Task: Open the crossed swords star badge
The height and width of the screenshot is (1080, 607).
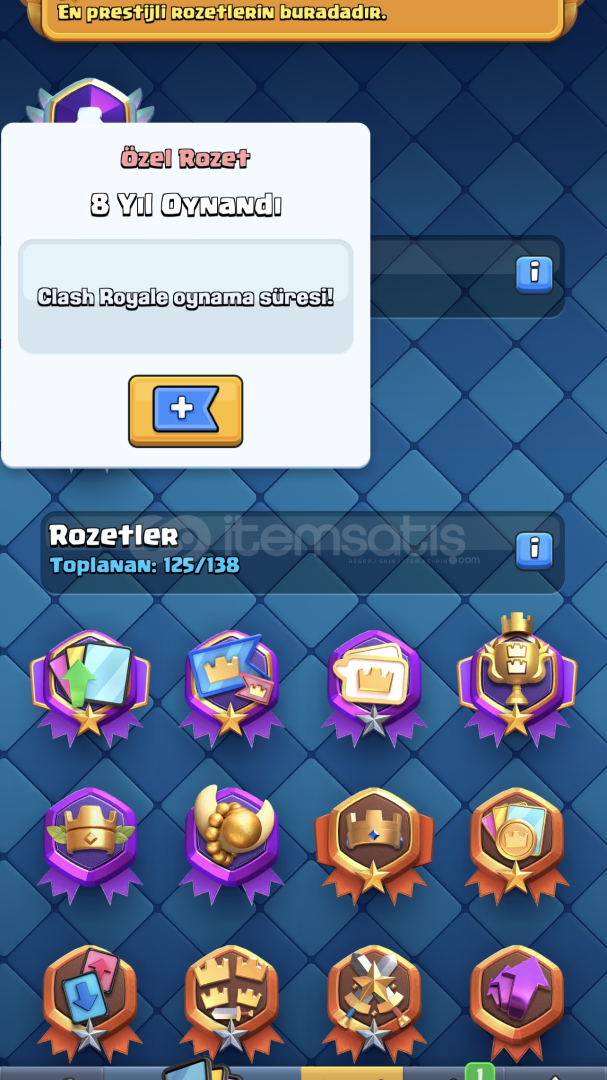Action: pyautogui.click(x=373, y=1004)
